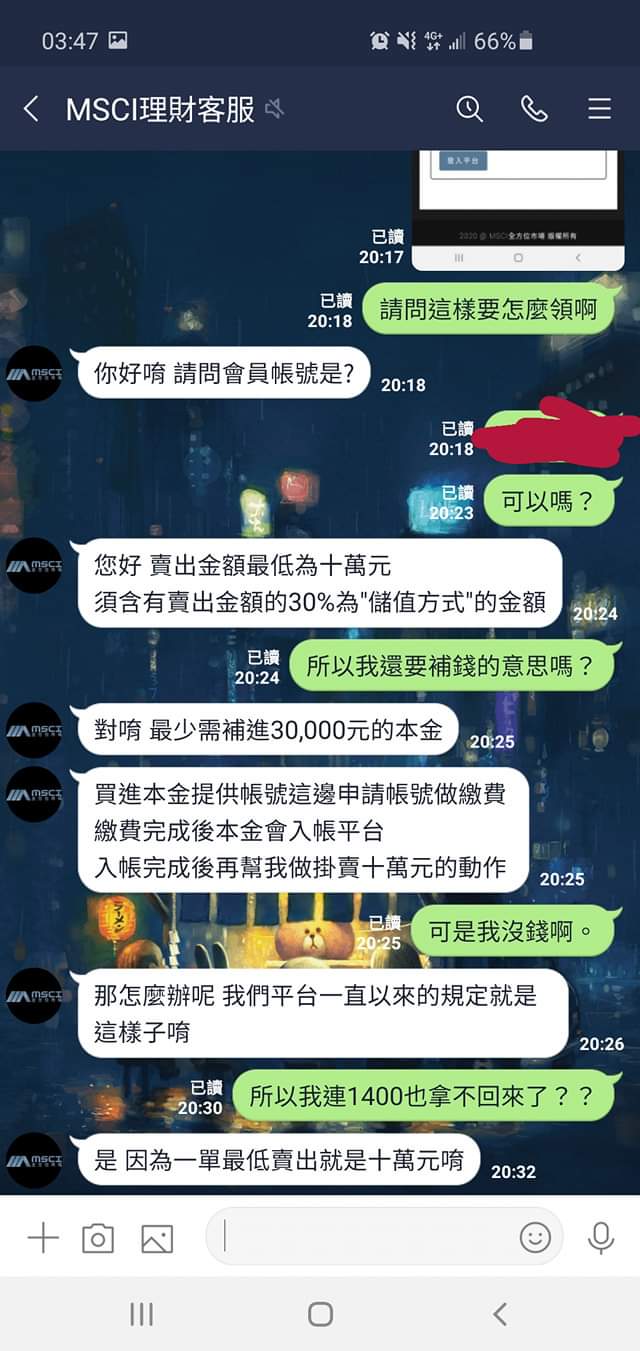Search within this chat
640x1351 pixels.
point(469,109)
